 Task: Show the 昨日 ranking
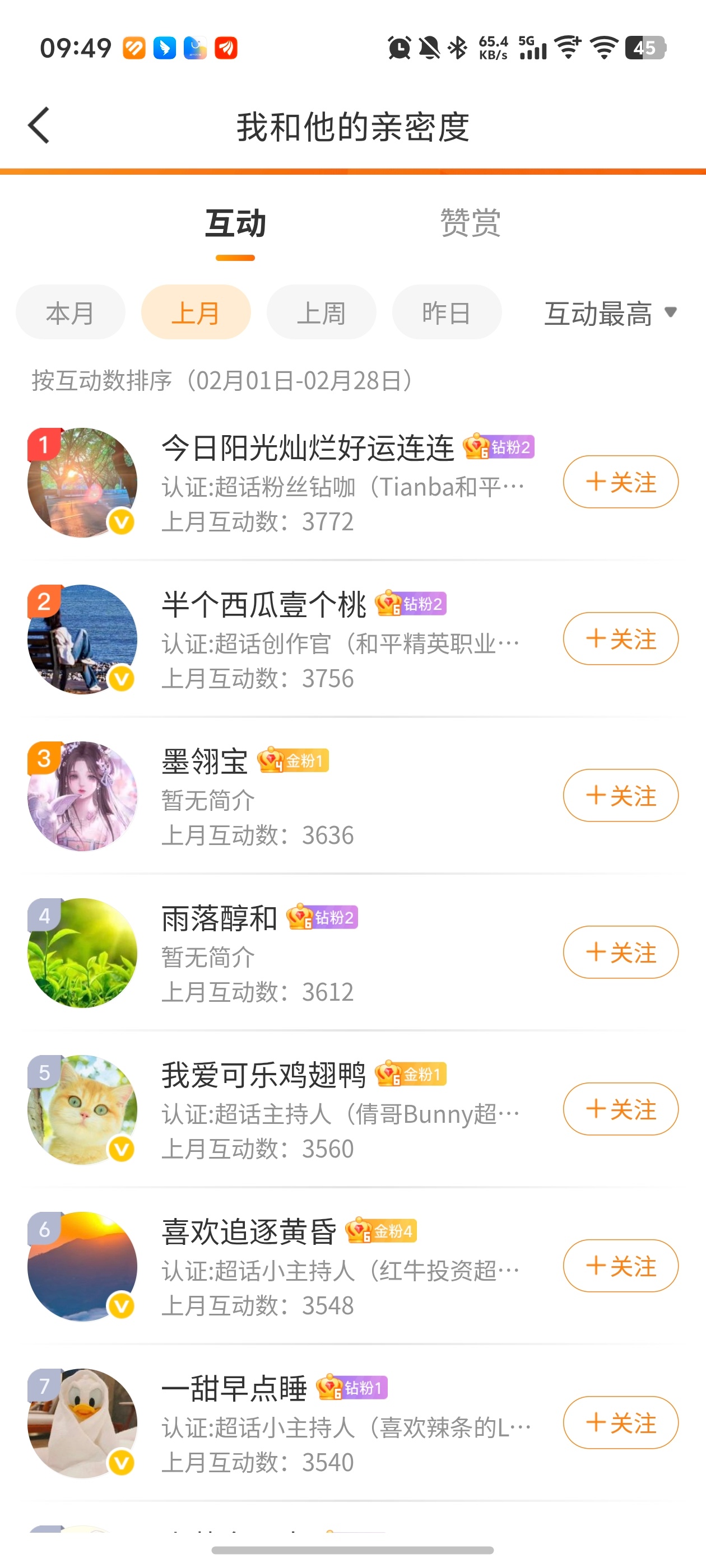(x=447, y=312)
